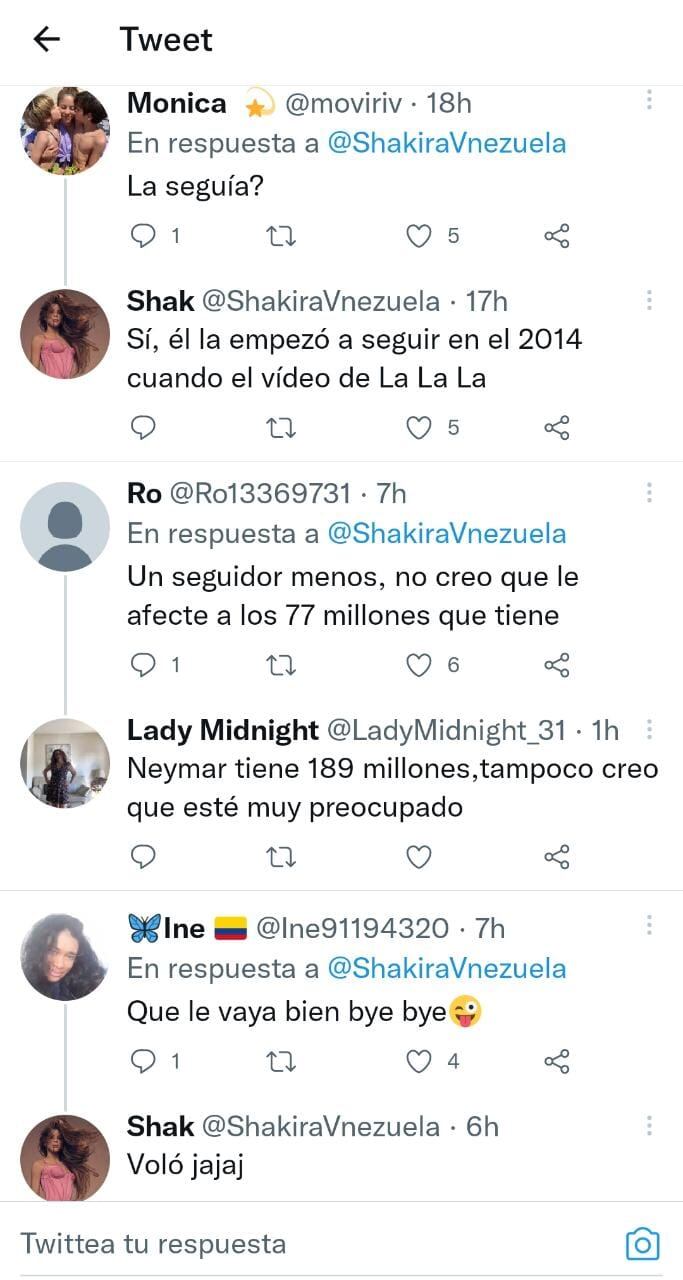683x1280 pixels.
Task: Reply to Lady Midnight's tweet
Action: click(144, 857)
